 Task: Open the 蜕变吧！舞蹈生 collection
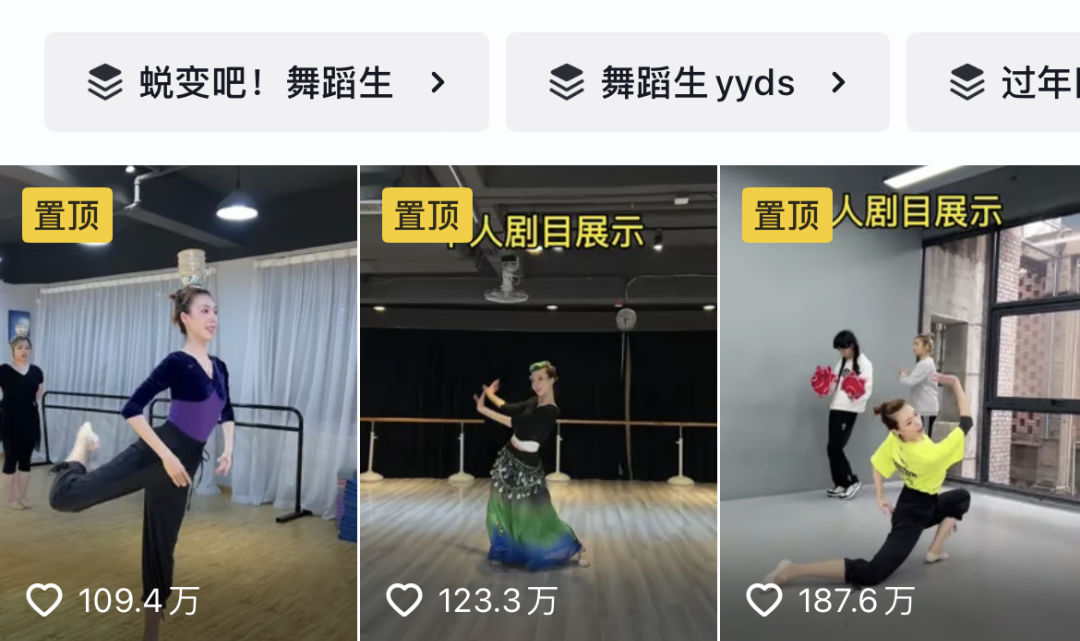(266, 82)
